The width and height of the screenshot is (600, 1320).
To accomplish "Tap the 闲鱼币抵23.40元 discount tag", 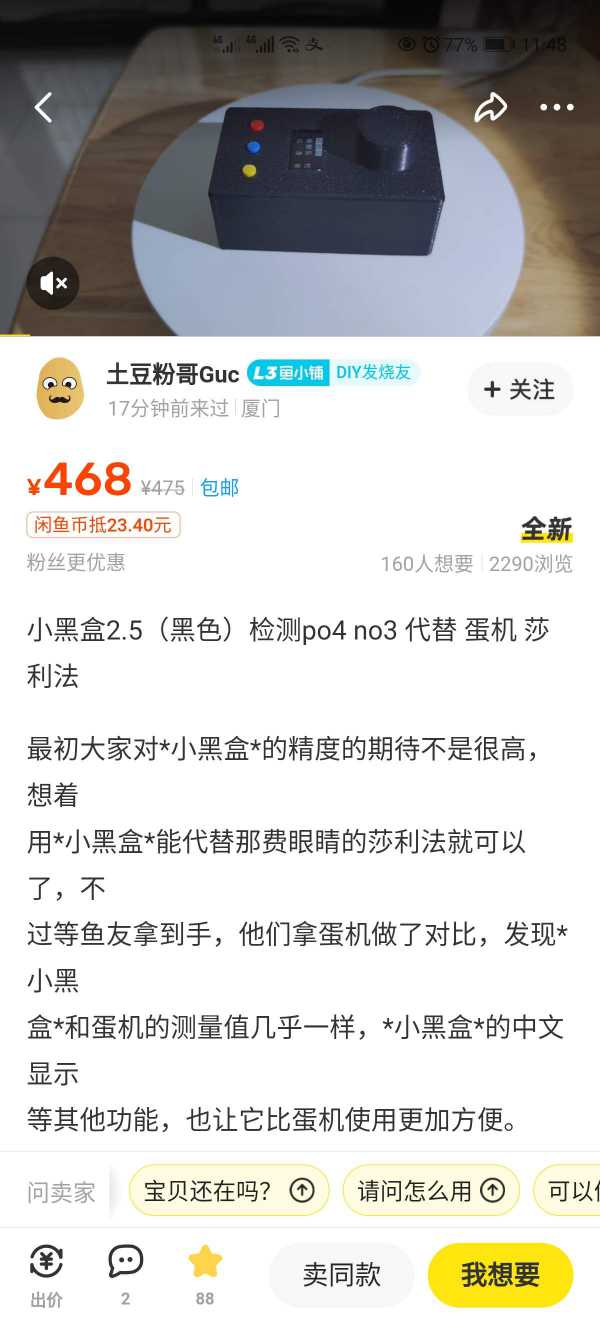I will pyautogui.click(x=103, y=525).
